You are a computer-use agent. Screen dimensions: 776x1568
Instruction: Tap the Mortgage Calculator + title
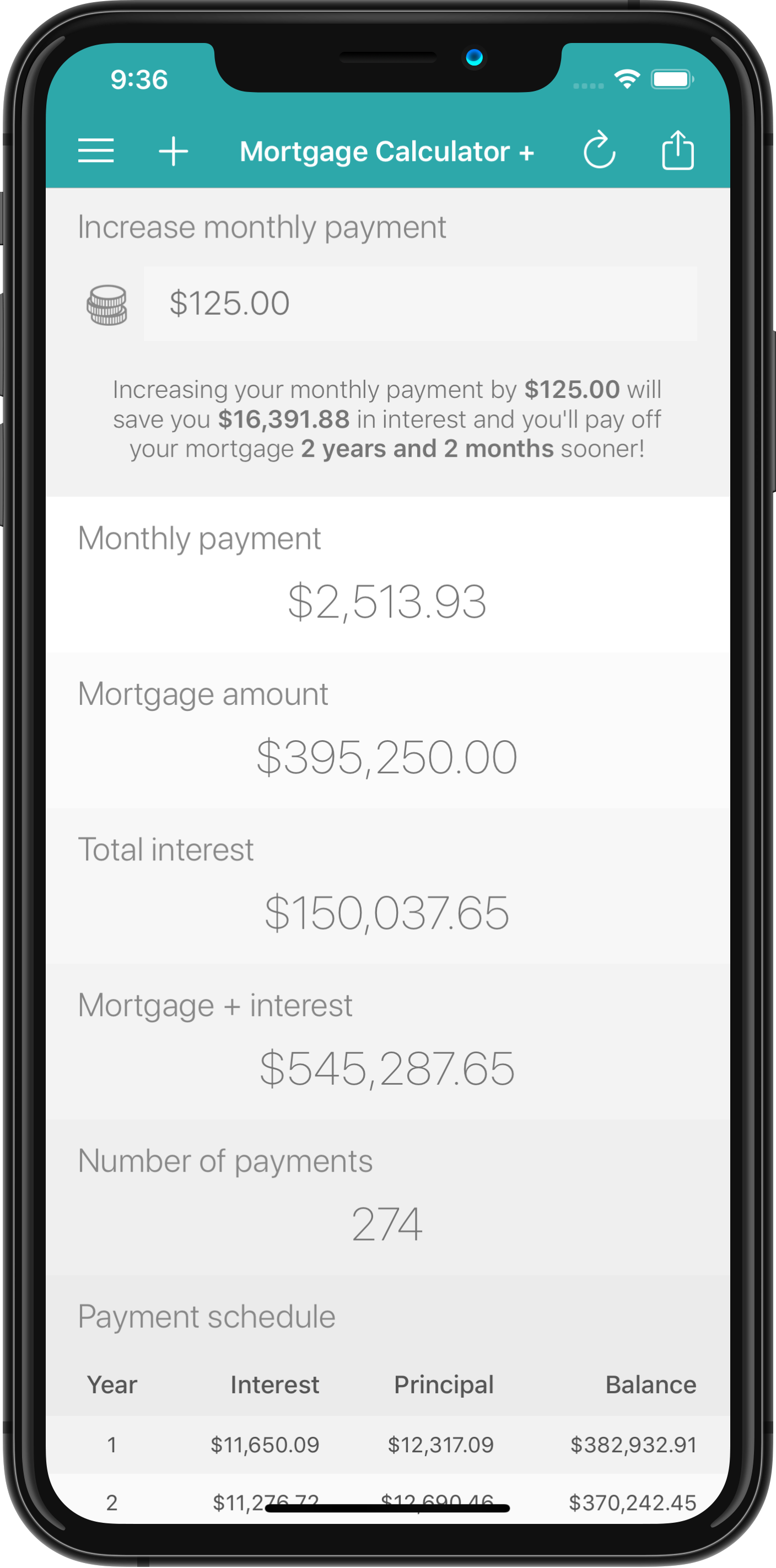pos(387,151)
